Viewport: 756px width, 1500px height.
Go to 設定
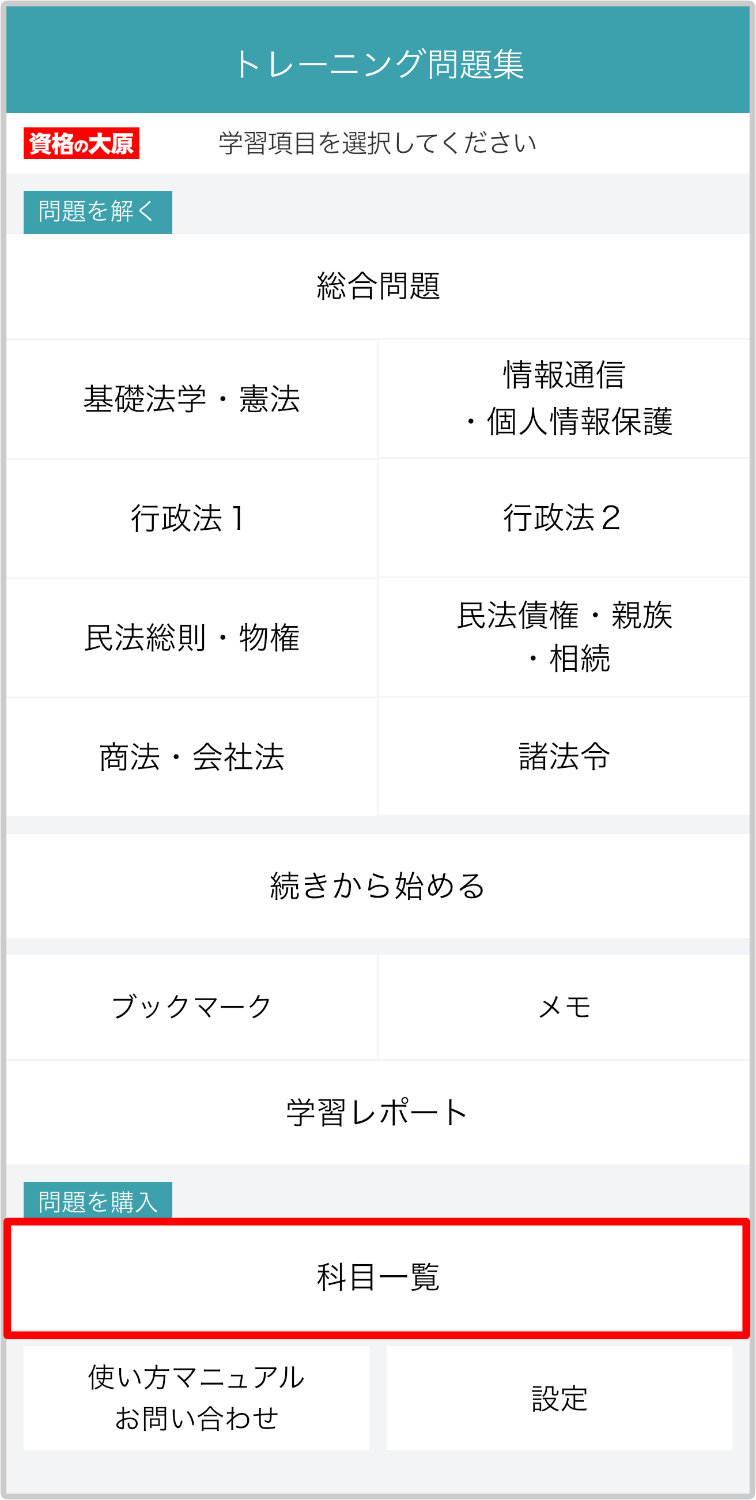tap(559, 1397)
